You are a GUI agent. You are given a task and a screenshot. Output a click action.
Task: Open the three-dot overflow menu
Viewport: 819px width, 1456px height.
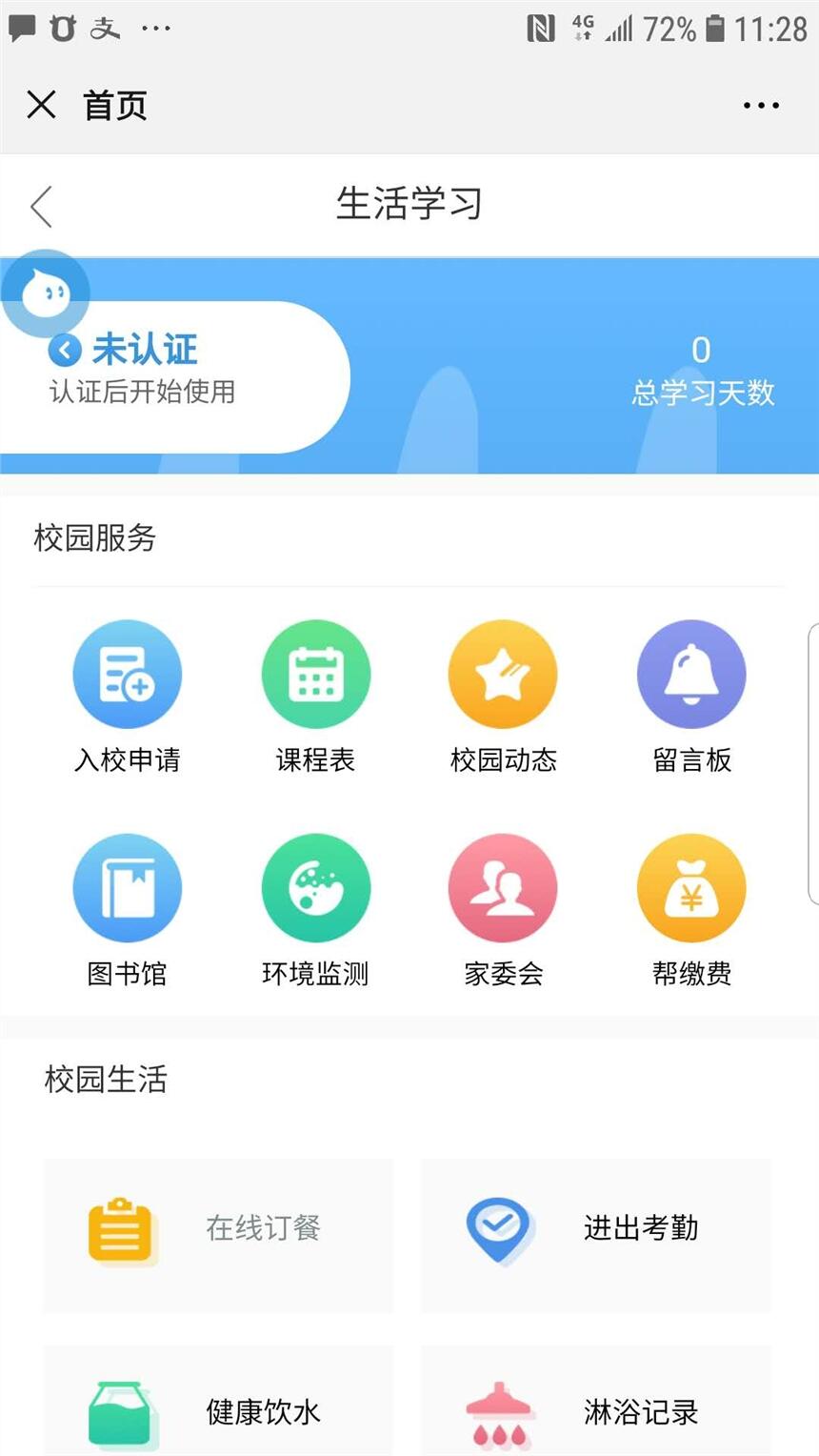coord(761,106)
